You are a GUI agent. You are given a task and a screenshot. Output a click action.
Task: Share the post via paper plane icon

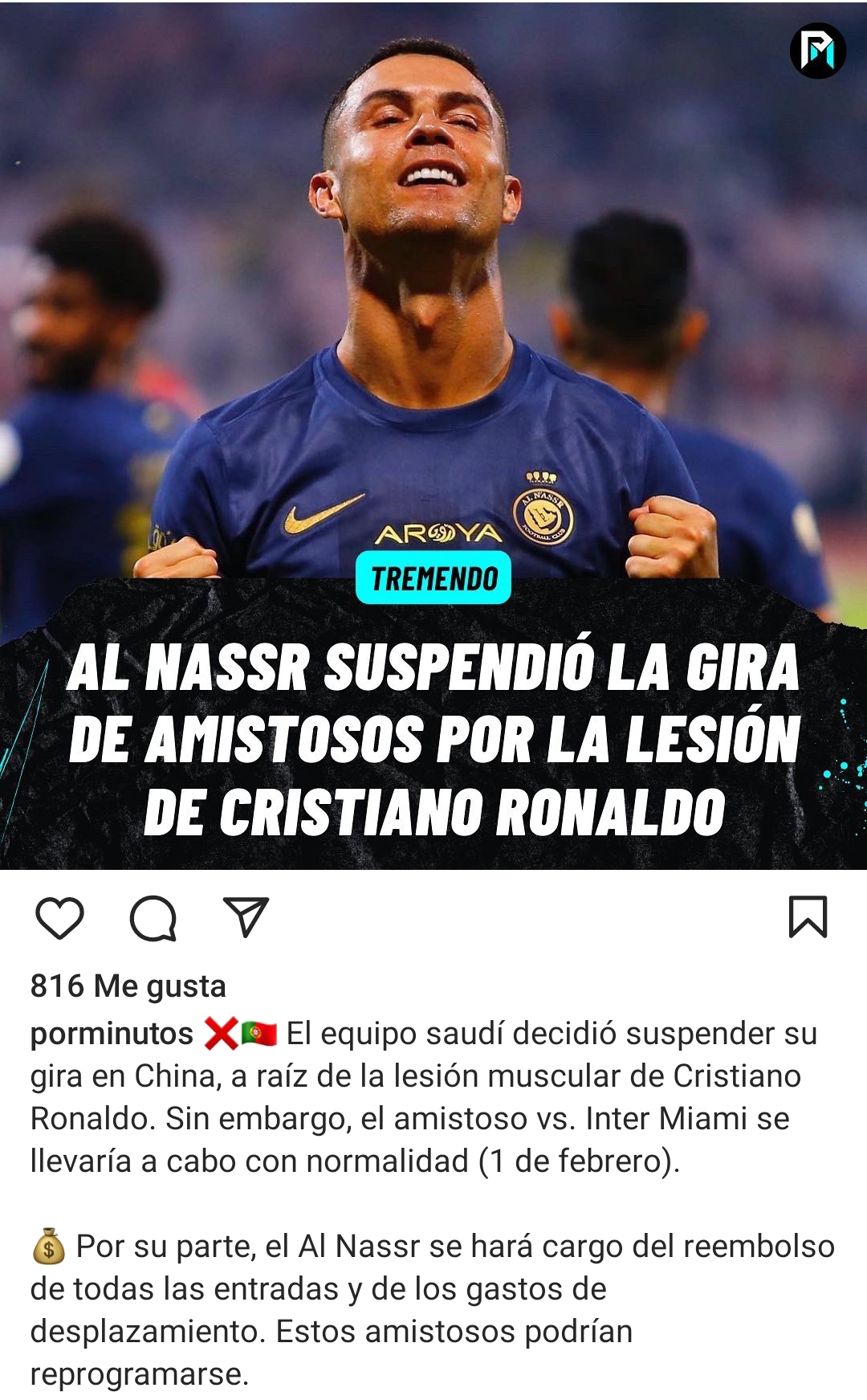(x=245, y=917)
